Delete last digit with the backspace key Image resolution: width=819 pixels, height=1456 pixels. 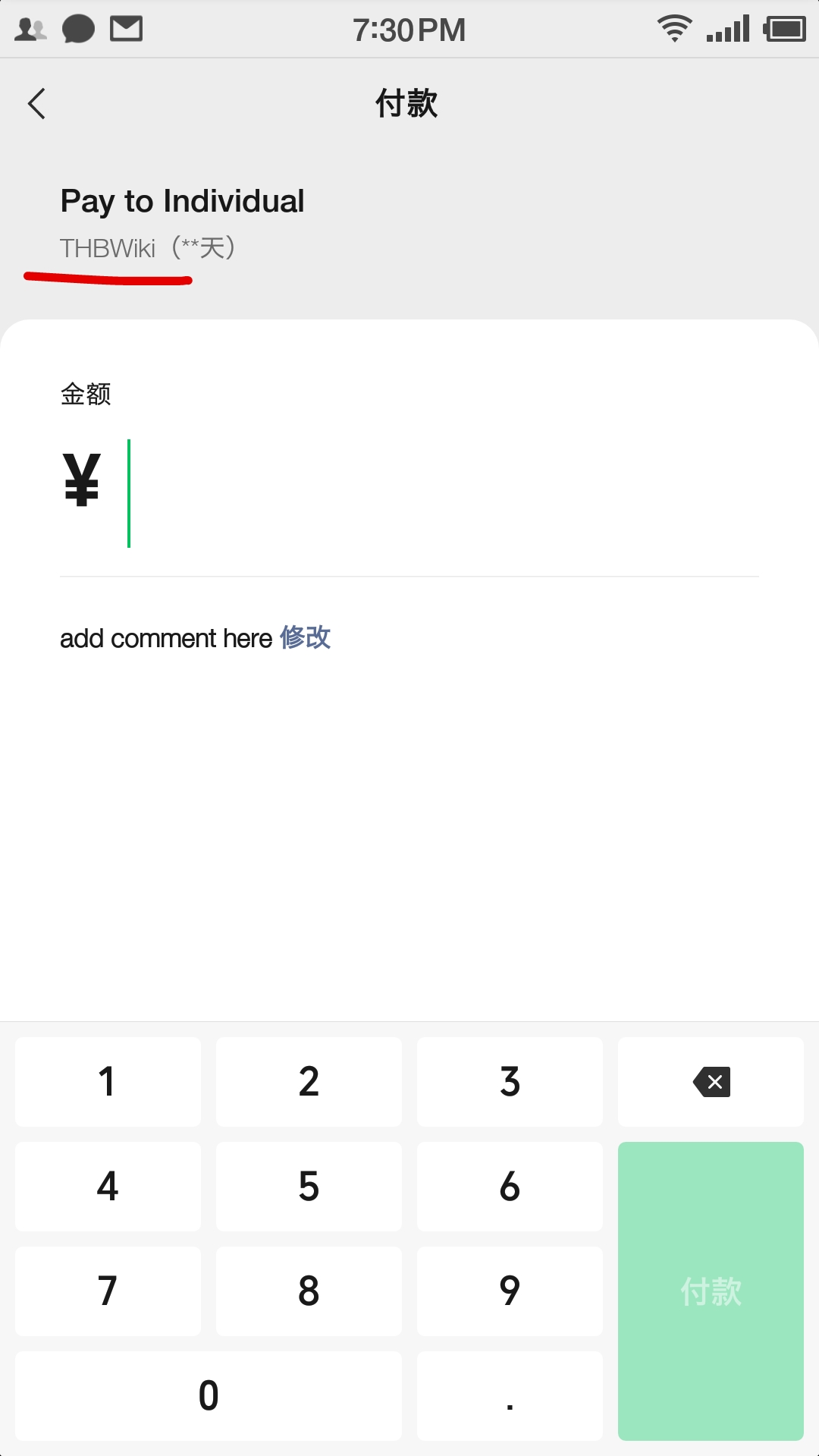711,1081
